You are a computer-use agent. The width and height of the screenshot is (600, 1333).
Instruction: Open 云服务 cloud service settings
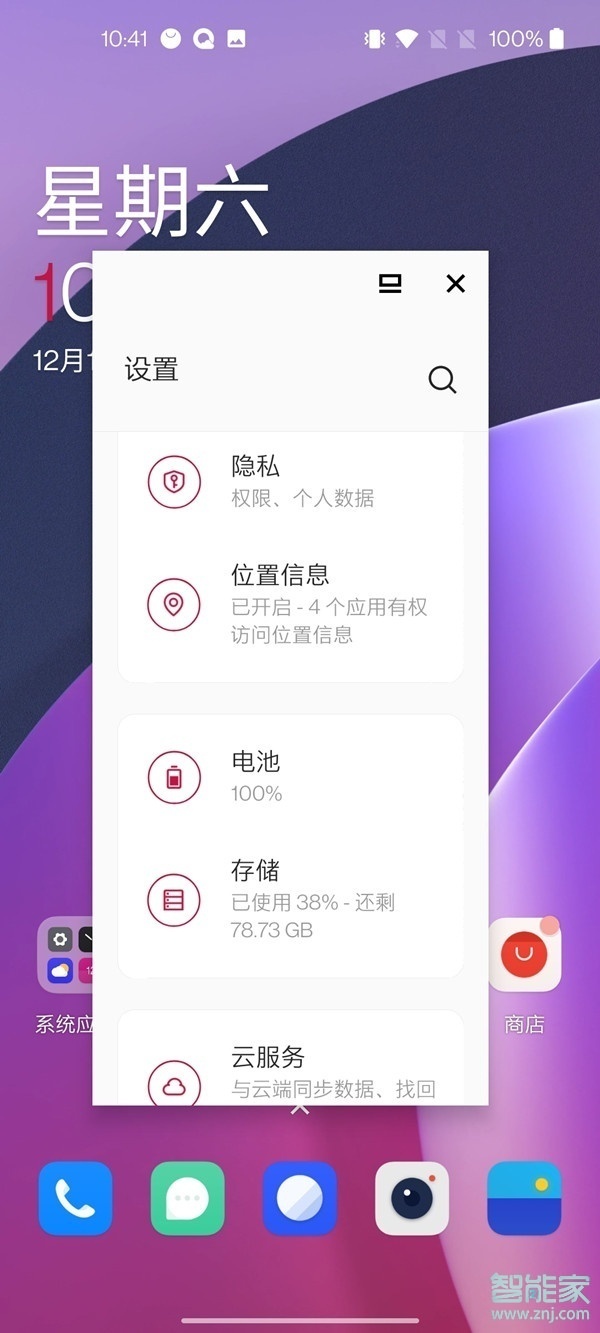point(290,1070)
